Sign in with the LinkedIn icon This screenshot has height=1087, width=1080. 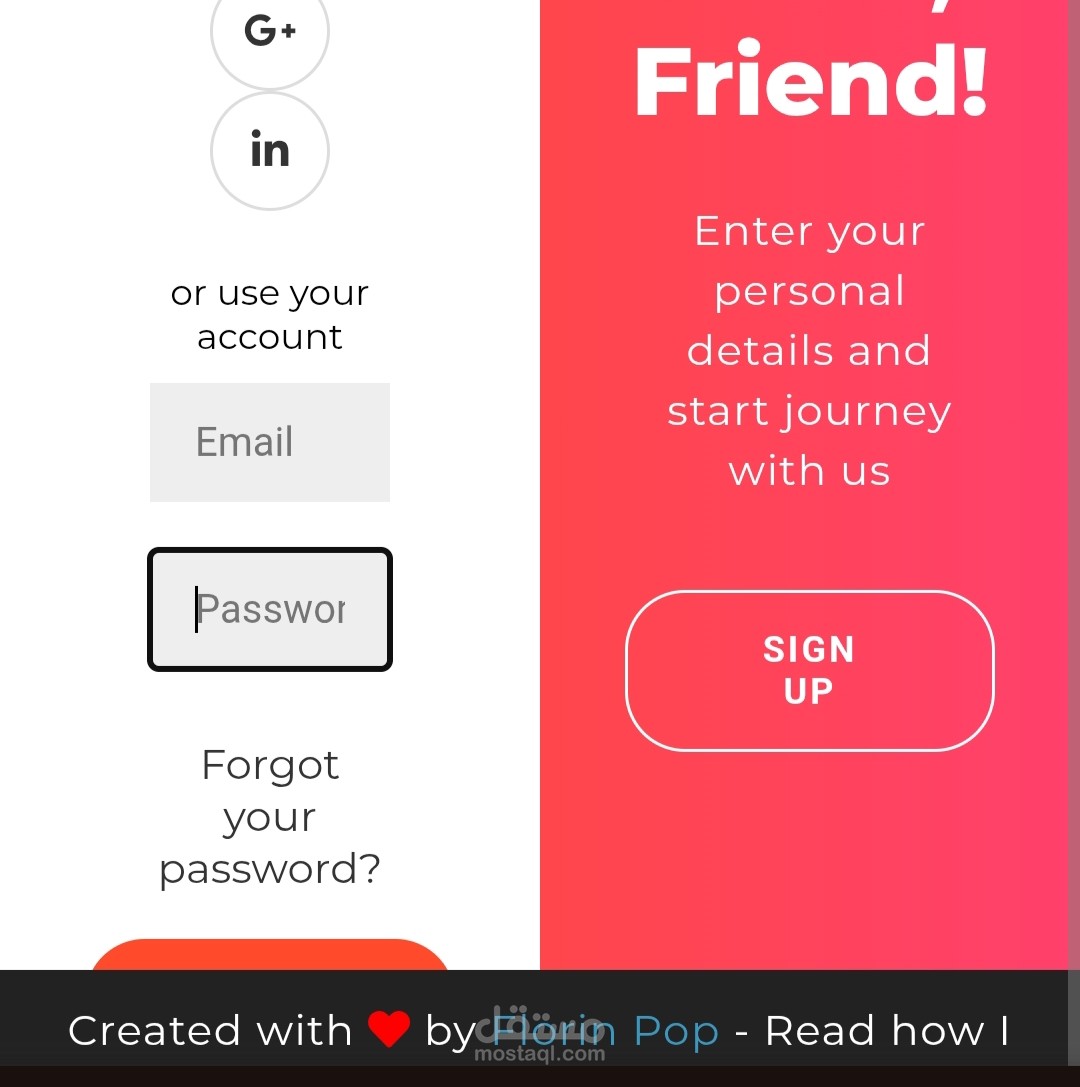[270, 151]
